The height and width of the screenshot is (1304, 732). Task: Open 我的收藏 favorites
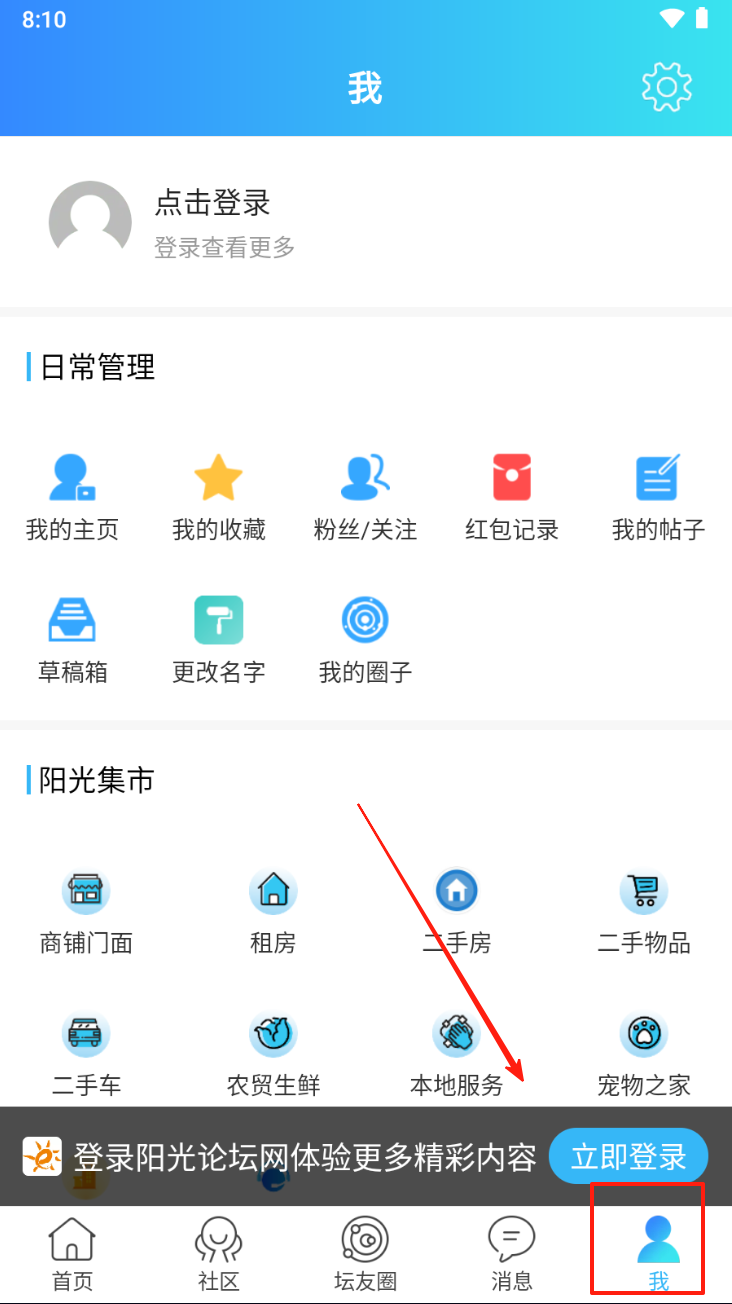(x=218, y=496)
